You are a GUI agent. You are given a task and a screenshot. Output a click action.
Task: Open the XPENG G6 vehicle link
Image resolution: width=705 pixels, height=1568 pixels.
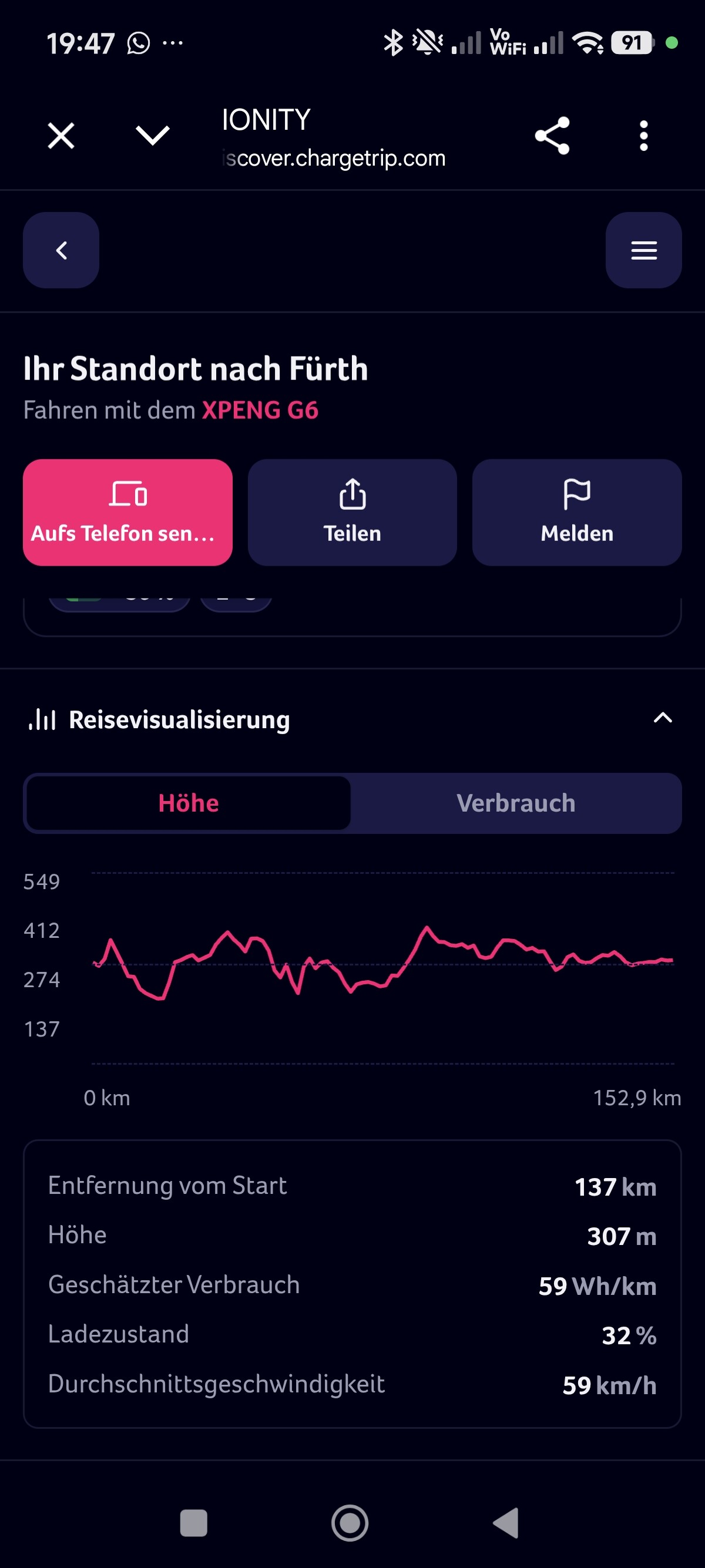click(260, 410)
